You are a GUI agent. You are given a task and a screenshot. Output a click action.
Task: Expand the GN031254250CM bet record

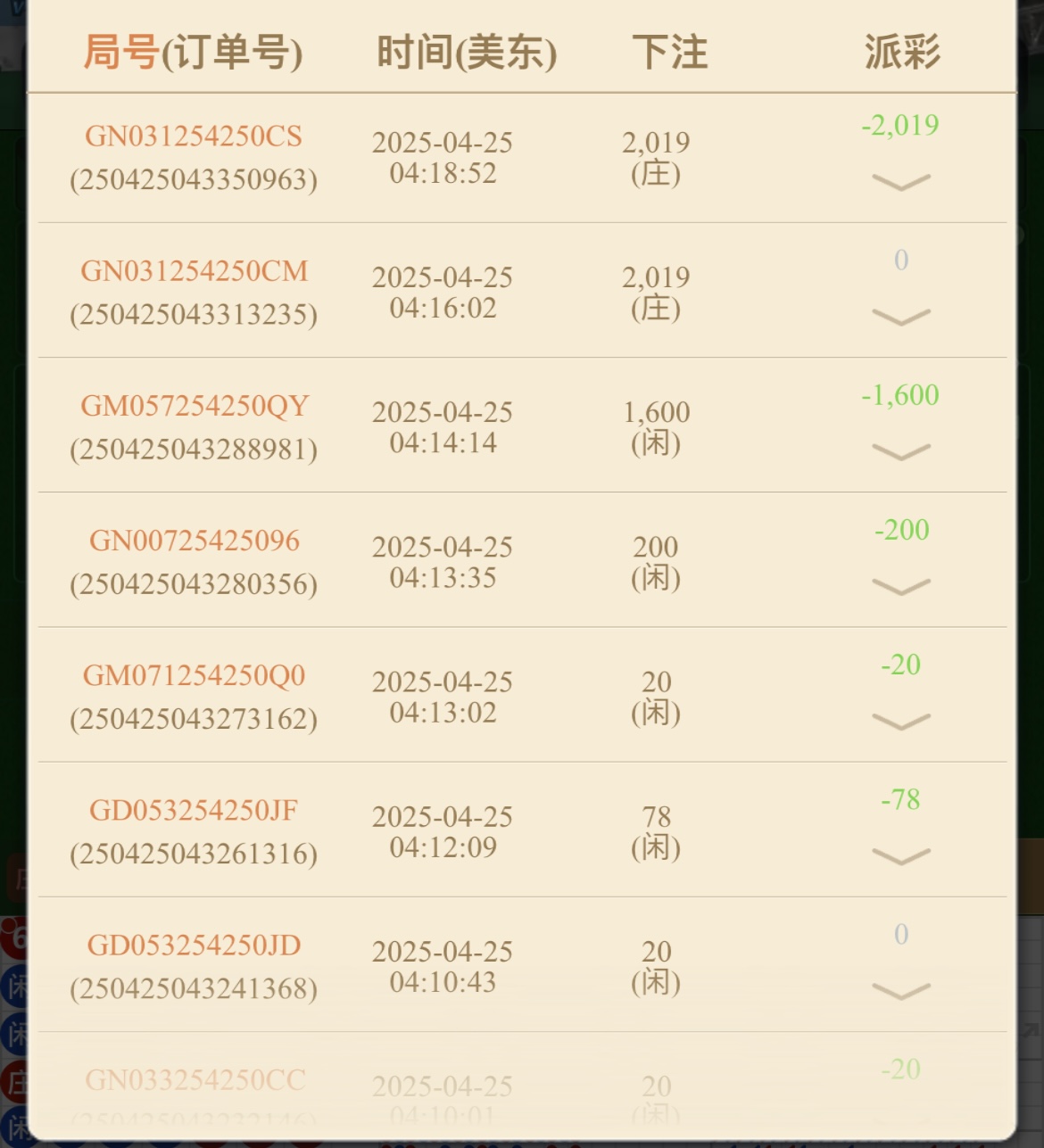click(x=900, y=318)
